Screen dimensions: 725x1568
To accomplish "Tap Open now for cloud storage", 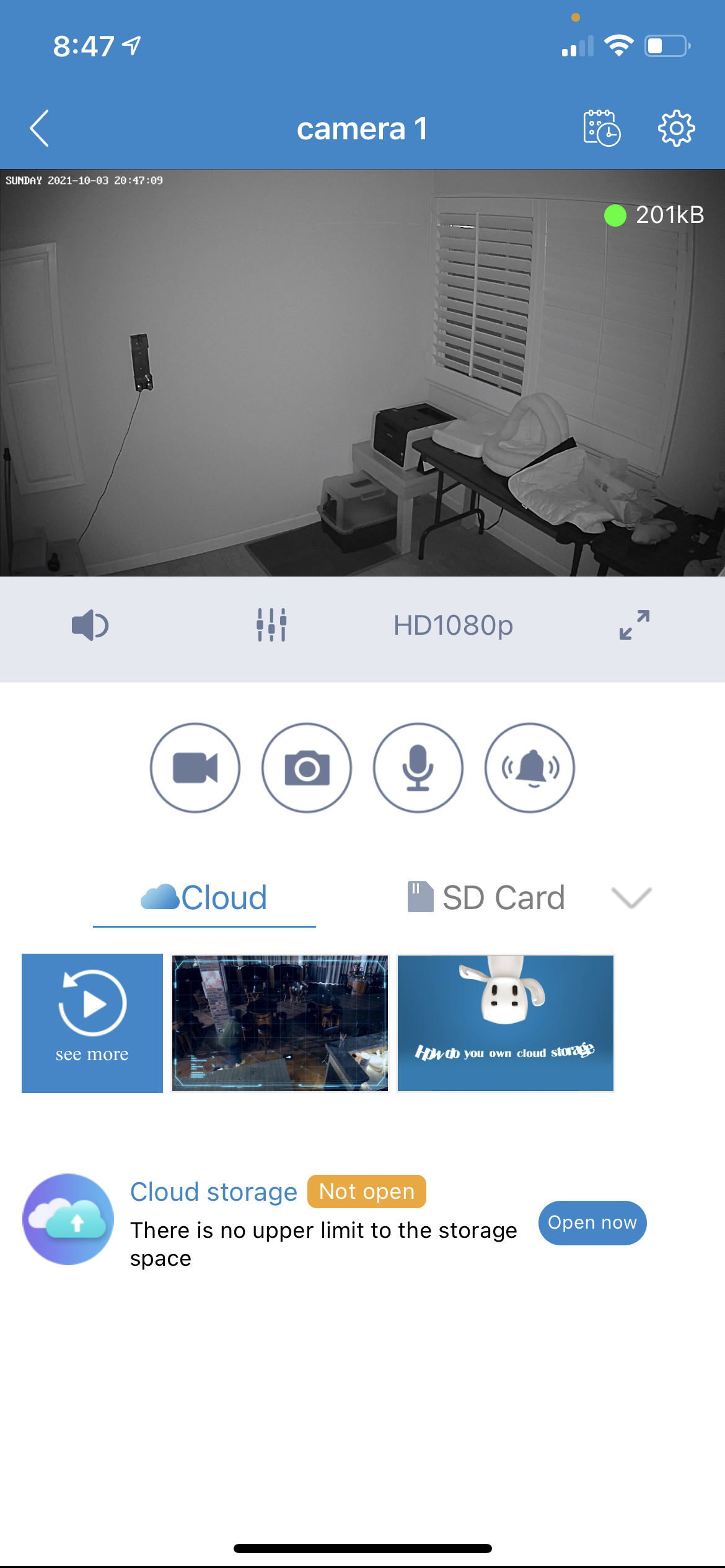I will tap(592, 1223).
